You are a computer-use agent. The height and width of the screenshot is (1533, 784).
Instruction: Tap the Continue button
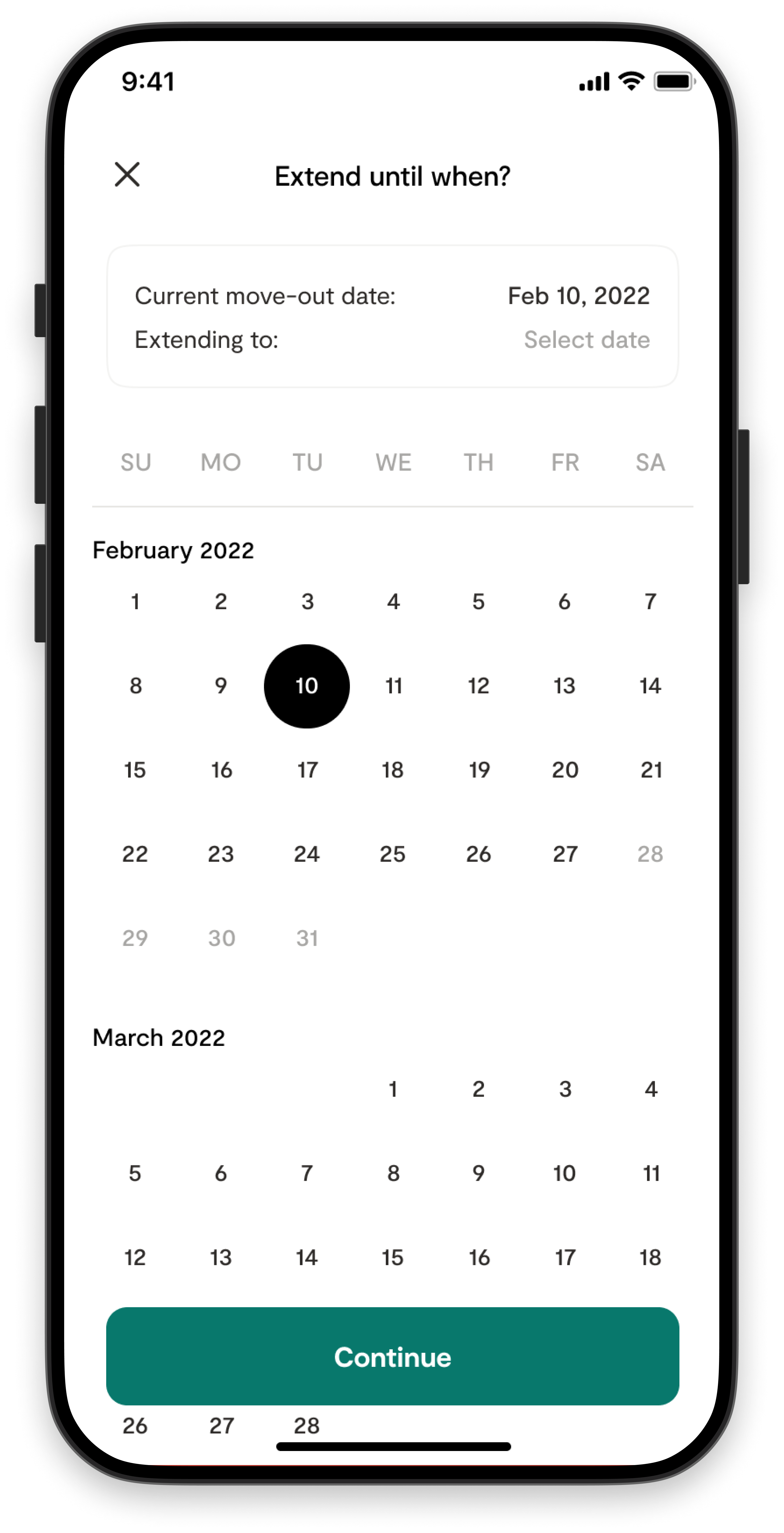click(x=392, y=1356)
